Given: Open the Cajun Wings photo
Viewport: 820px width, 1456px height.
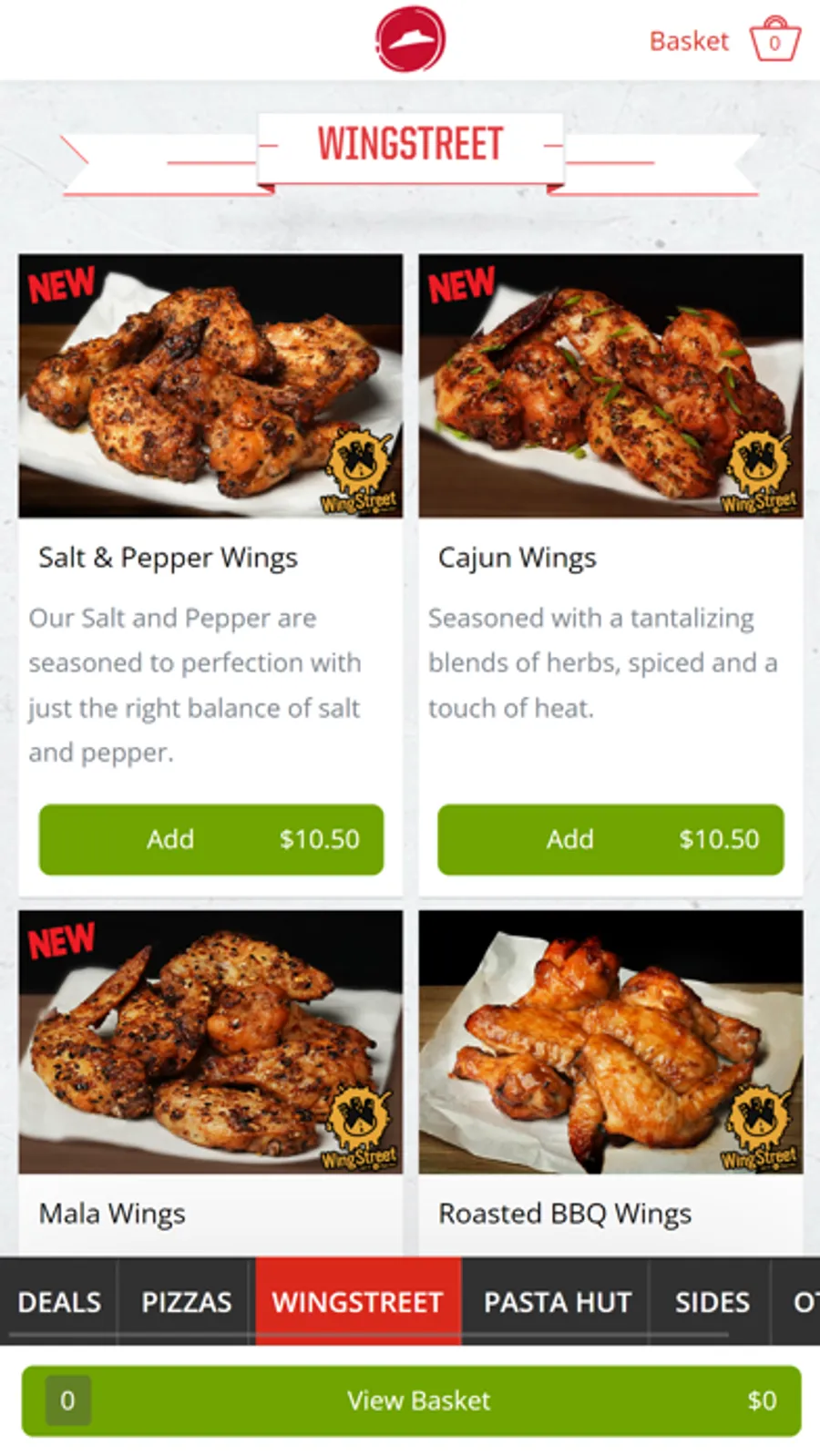Looking at the screenshot, I should 610,385.
